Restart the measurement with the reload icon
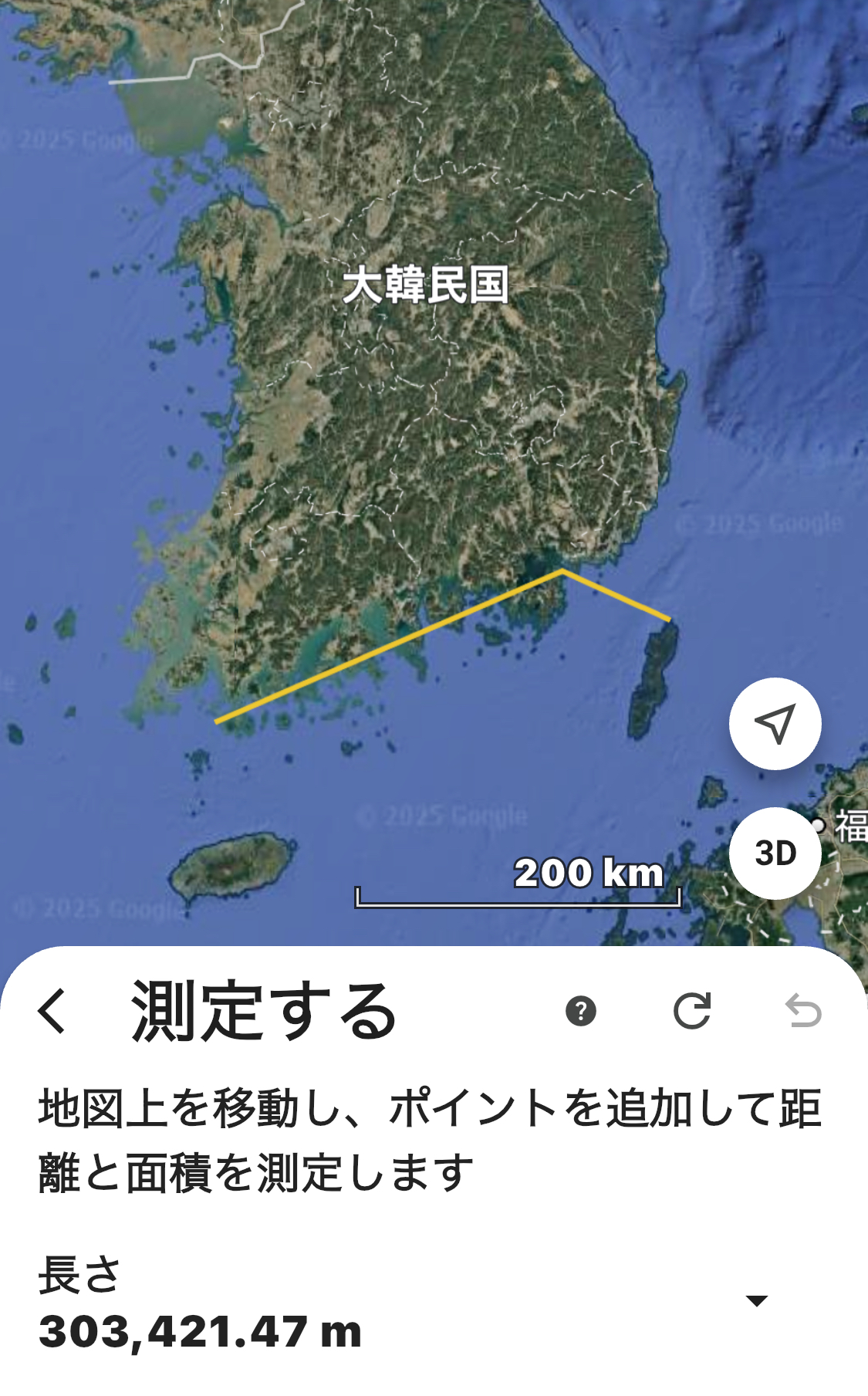Screen dimensions: 868x1396 click(x=692, y=1011)
